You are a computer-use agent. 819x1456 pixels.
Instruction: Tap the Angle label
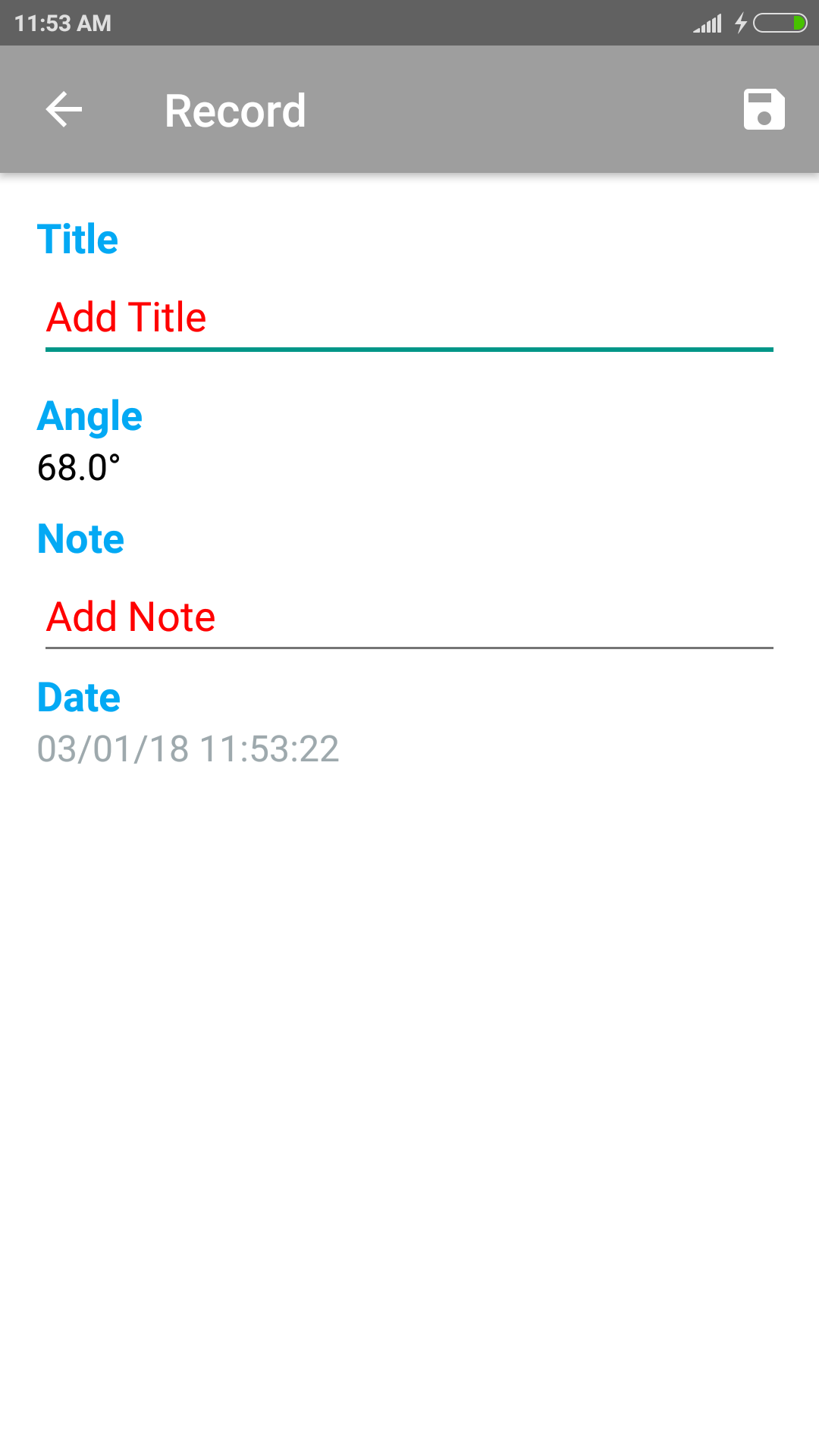pyautogui.click(x=90, y=415)
